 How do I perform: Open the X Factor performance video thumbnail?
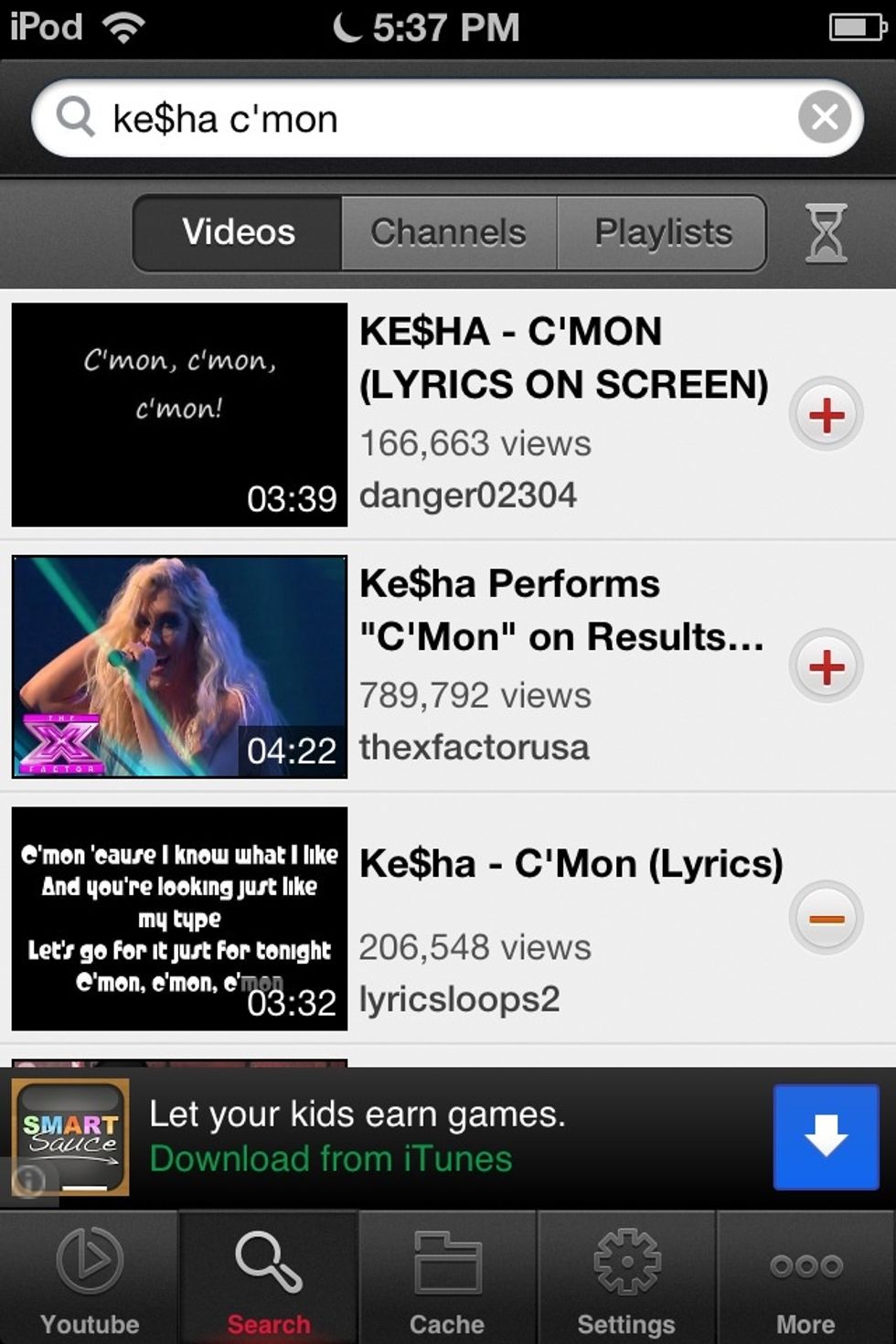[179, 665]
